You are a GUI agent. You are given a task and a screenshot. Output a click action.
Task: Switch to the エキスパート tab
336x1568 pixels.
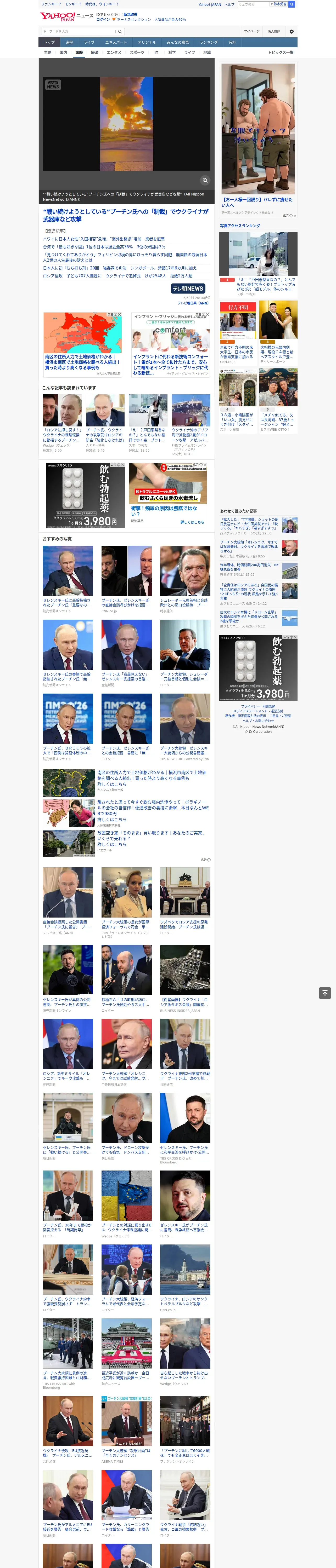pyautogui.click(x=116, y=43)
